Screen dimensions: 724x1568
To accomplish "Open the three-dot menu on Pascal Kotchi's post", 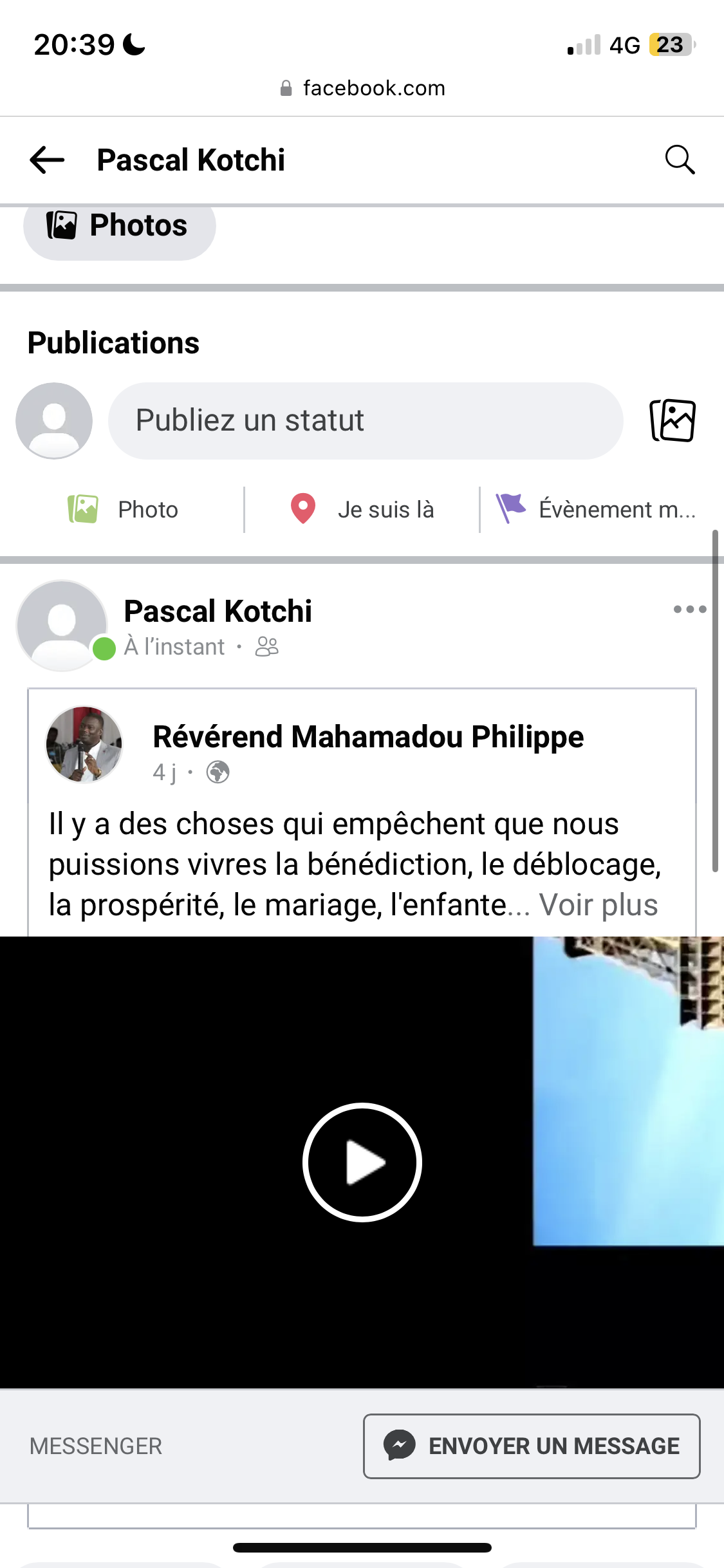I will pos(689,610).
